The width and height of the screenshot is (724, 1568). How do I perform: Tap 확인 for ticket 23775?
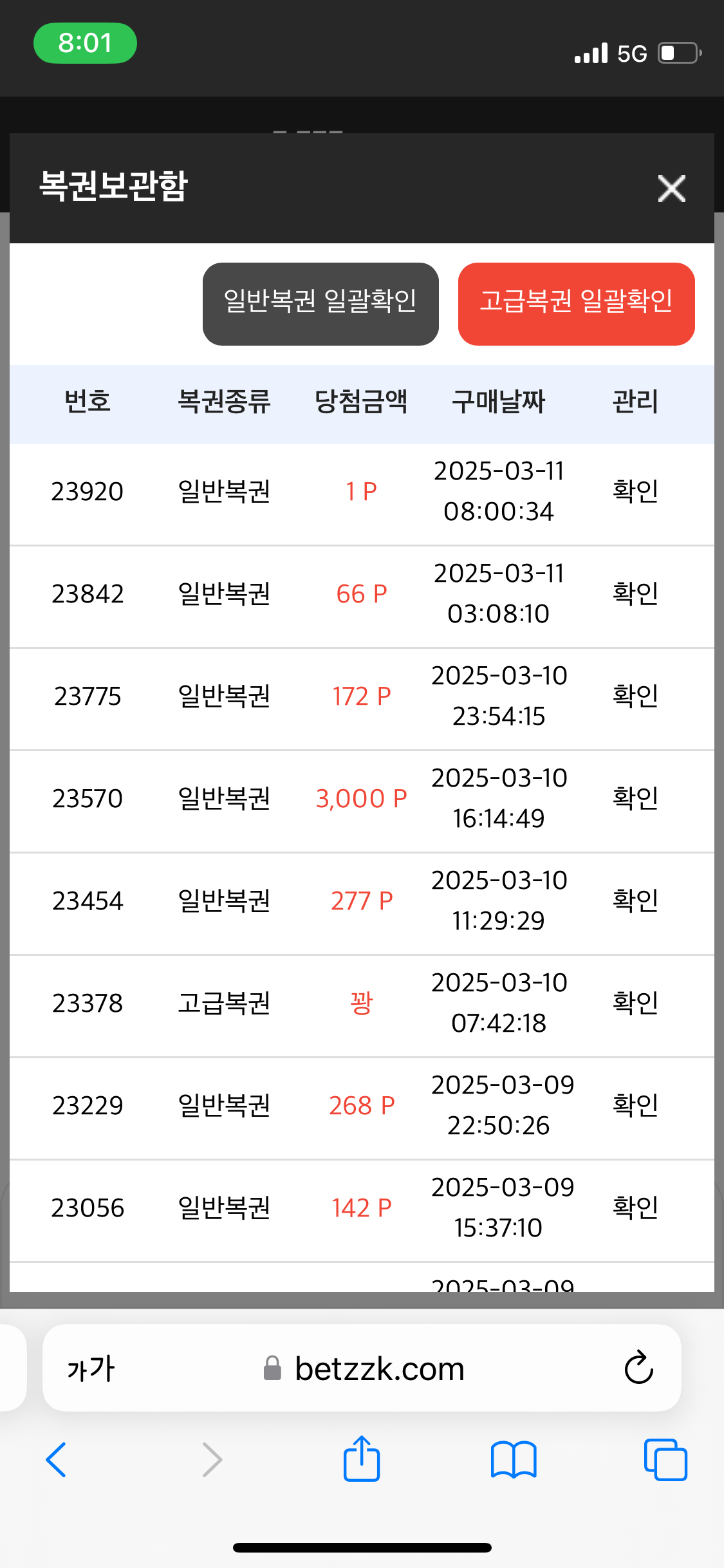pos(635,696)
